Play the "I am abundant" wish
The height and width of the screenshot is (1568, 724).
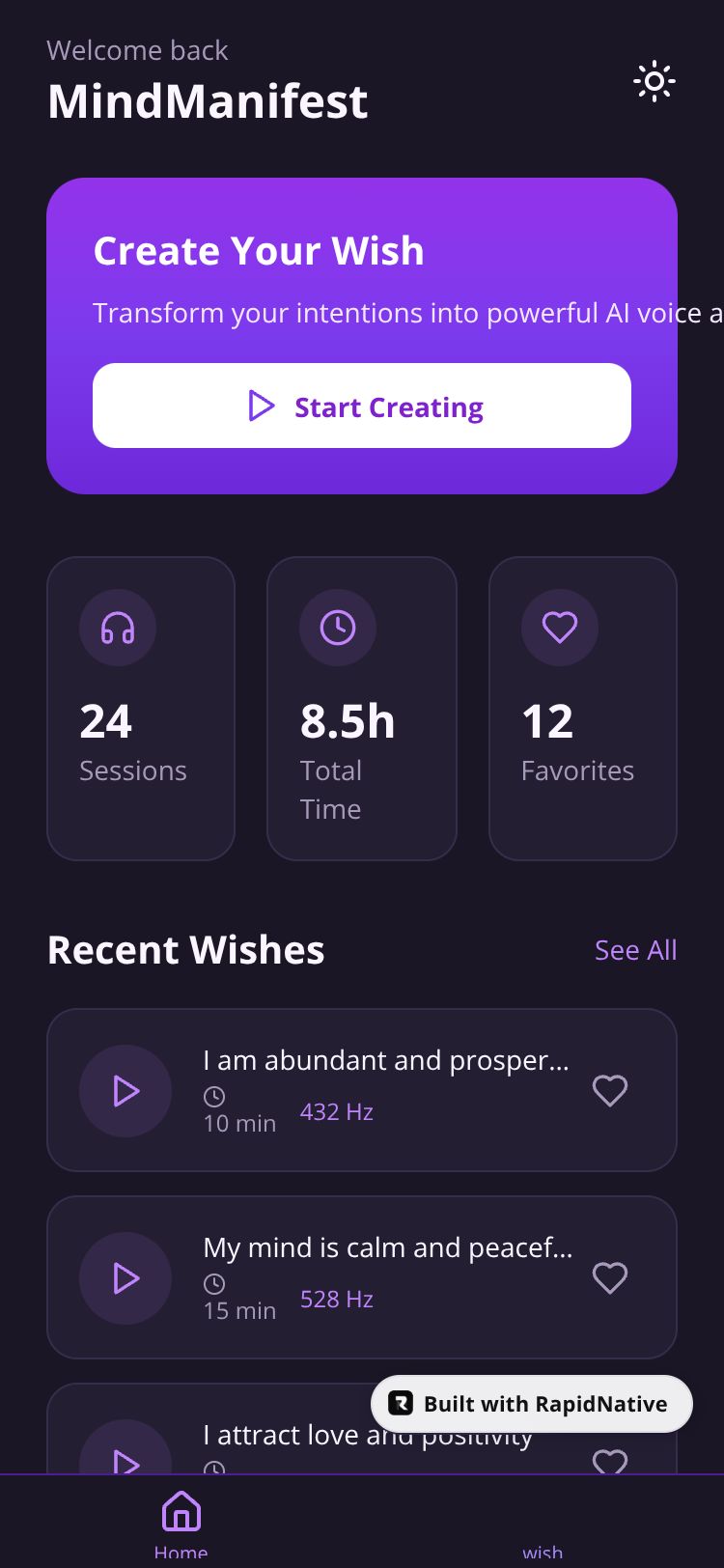(x=125, y=1091)
